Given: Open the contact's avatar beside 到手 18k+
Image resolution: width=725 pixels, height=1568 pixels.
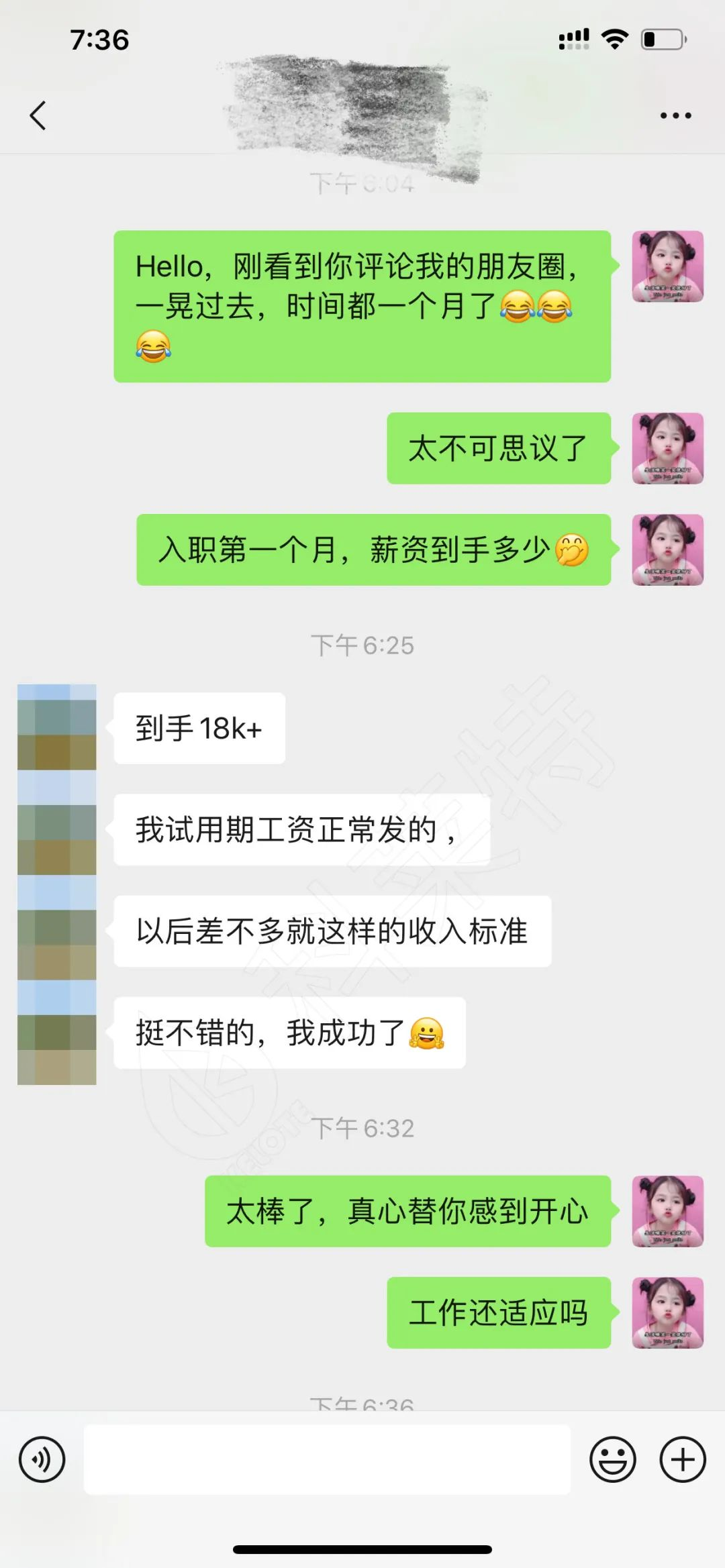Looking at the screenshot, I should [x=57, y=728].
